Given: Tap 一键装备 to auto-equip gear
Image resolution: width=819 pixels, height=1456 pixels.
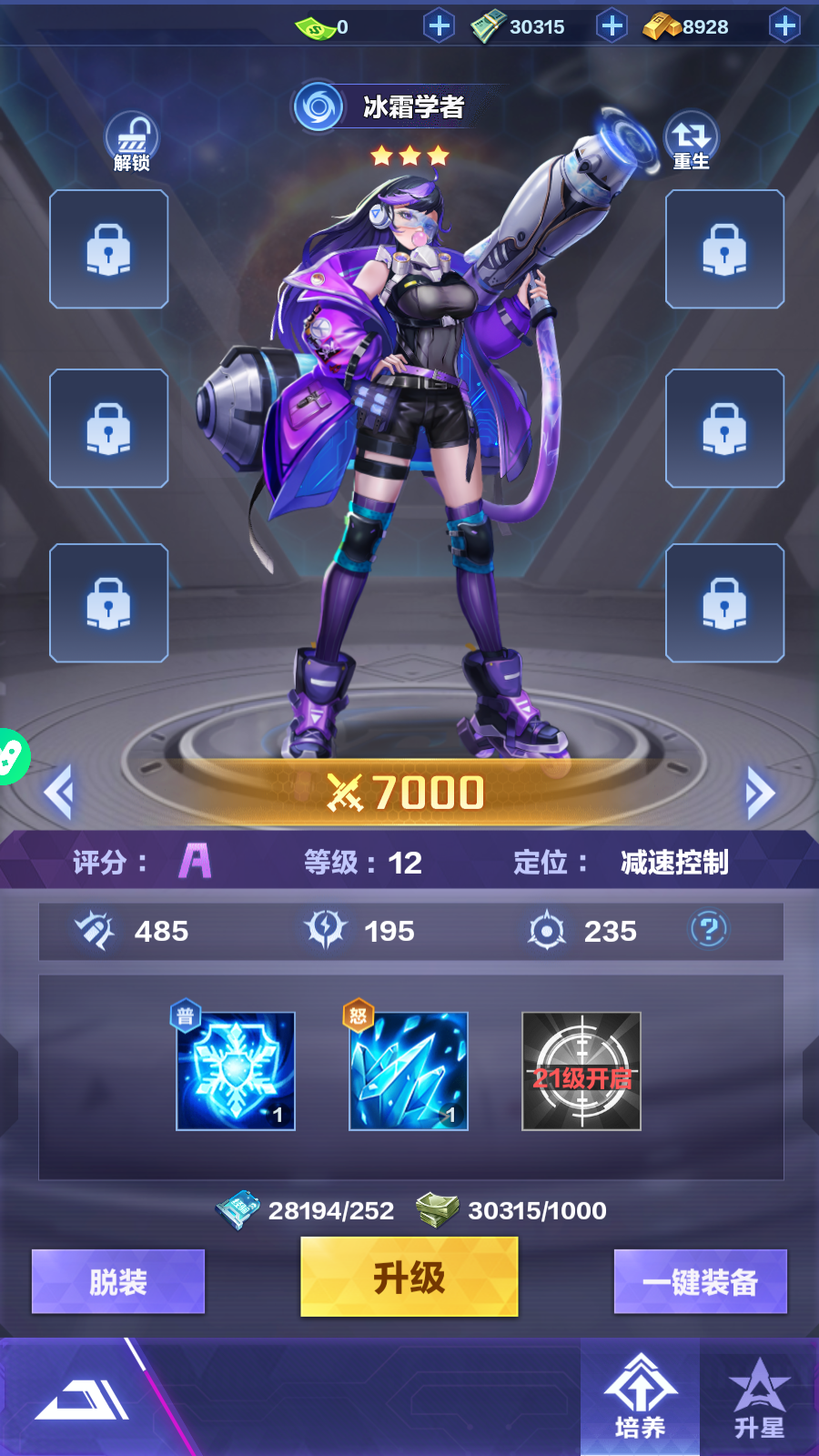Looking at the screenshot, I should [x=700, y=1281].
